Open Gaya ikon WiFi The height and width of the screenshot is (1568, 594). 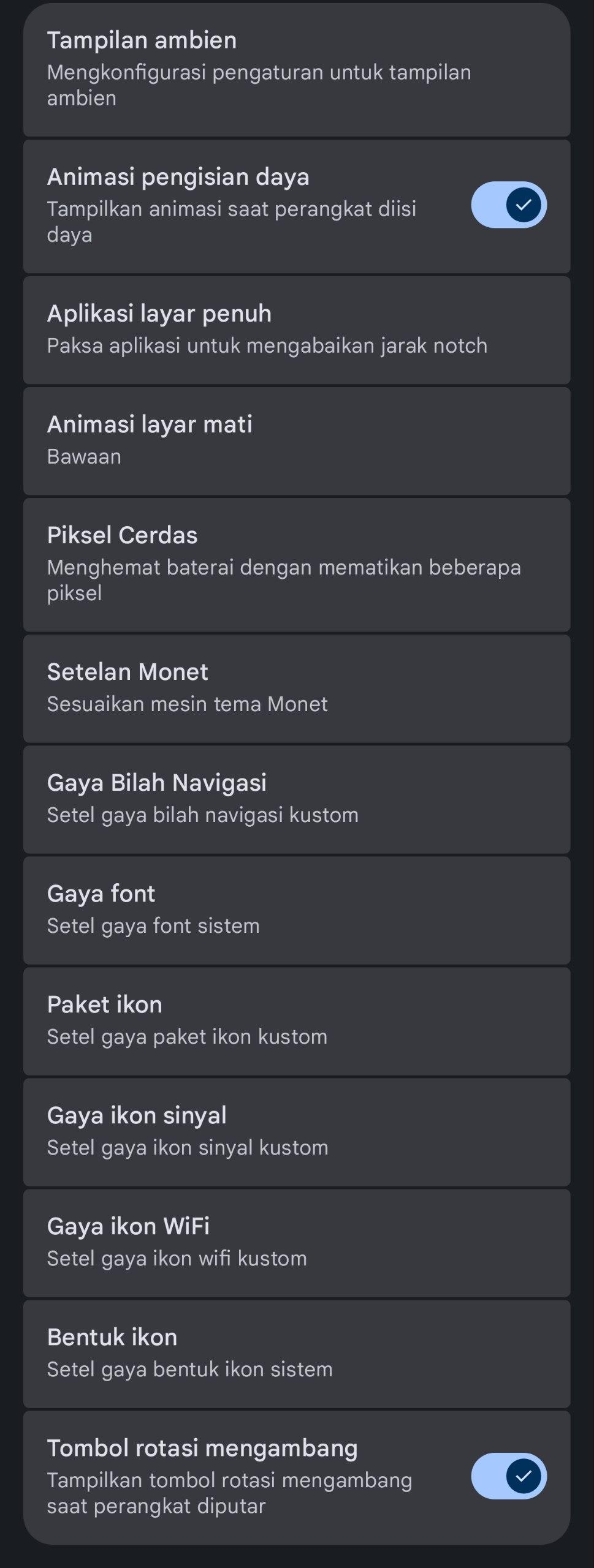pos(297,1242)
